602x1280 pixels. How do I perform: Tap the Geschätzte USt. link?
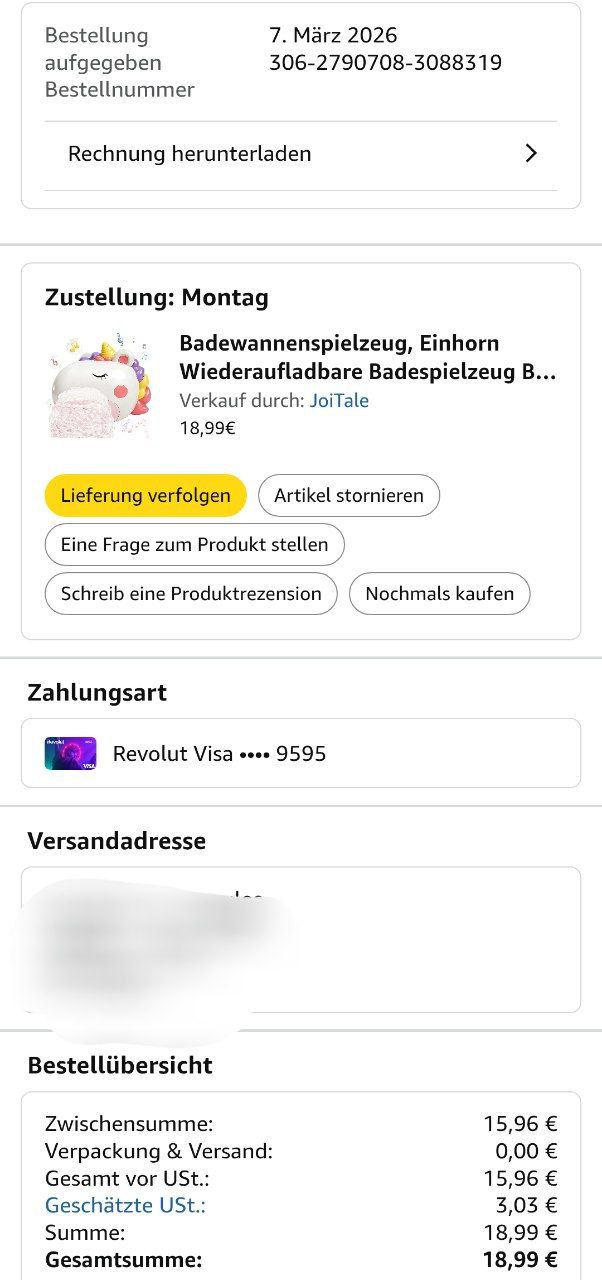click(x=125, y=1205)
